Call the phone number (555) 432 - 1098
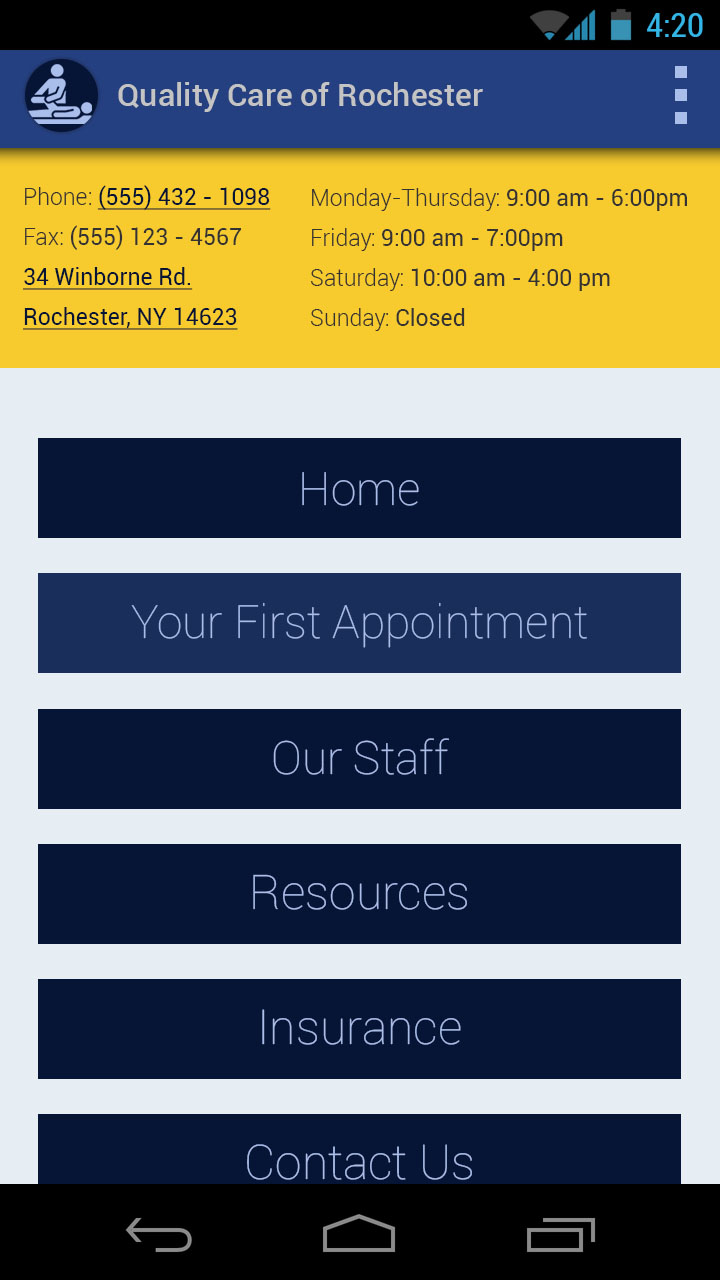720x1280 pixels. coord(184,197)
